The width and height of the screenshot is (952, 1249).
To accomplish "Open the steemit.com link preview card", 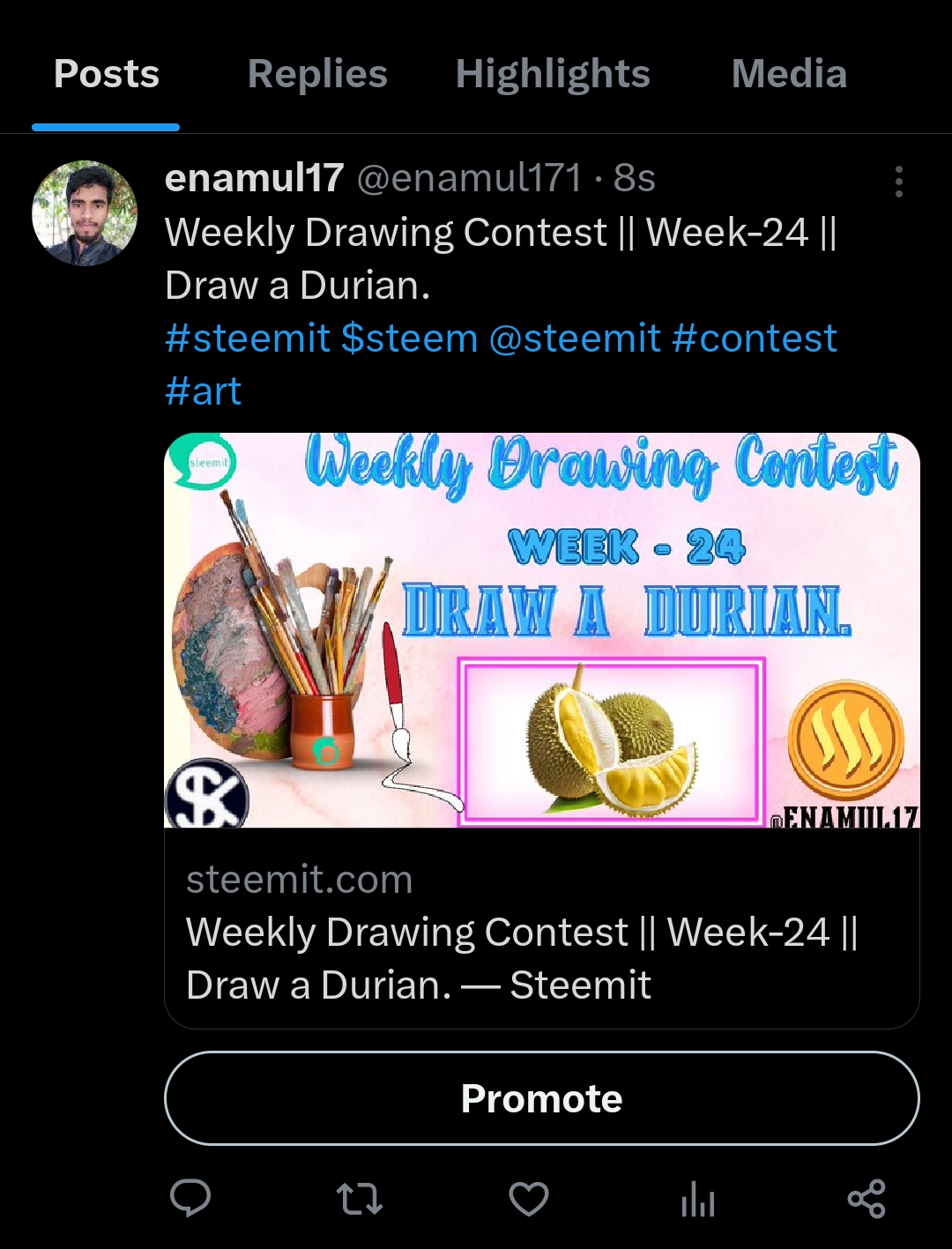I will 542,731.
